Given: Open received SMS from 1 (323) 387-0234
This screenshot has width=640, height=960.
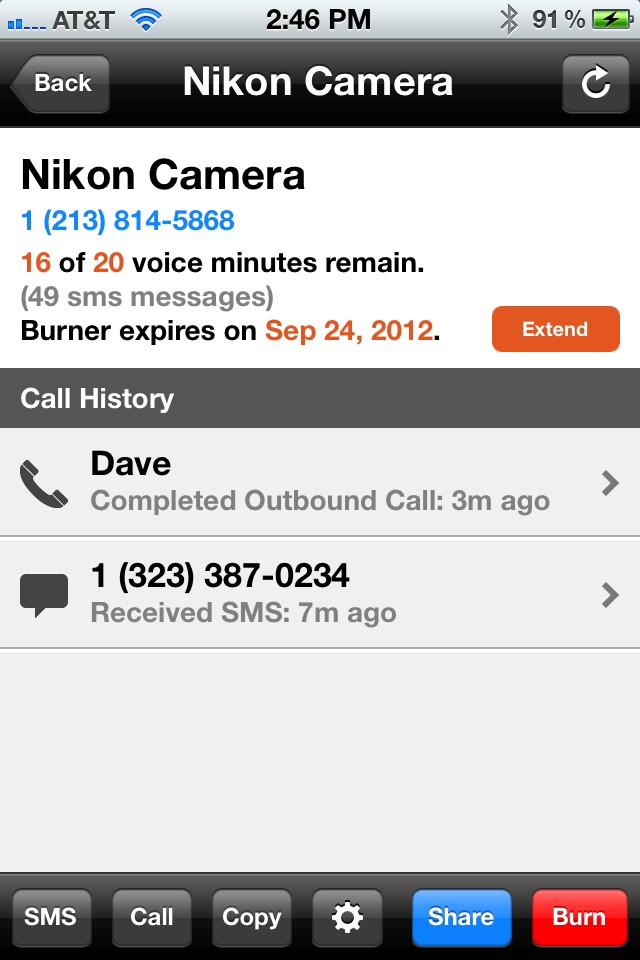Looking at the screenshot, I should 320,593.
